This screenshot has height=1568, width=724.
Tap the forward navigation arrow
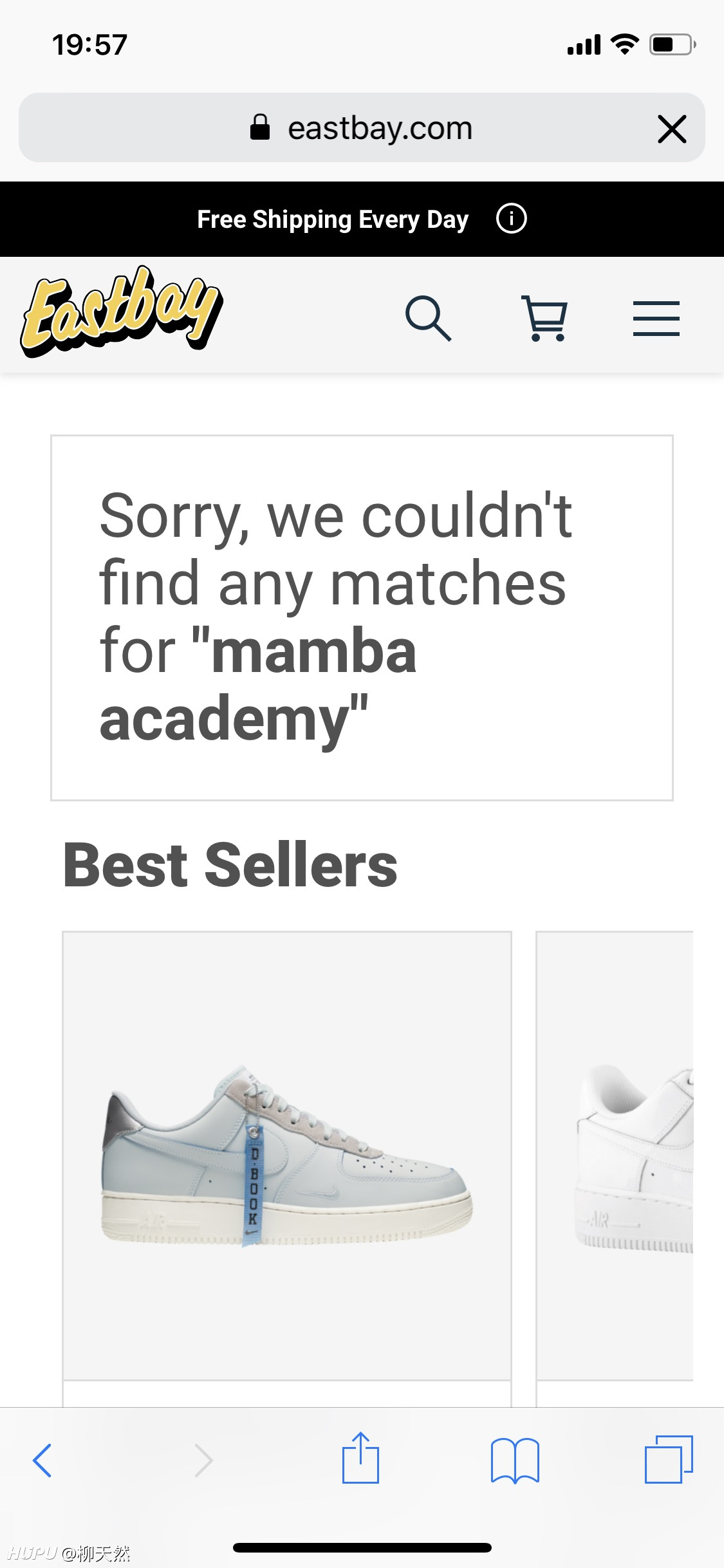(203, 1460)
